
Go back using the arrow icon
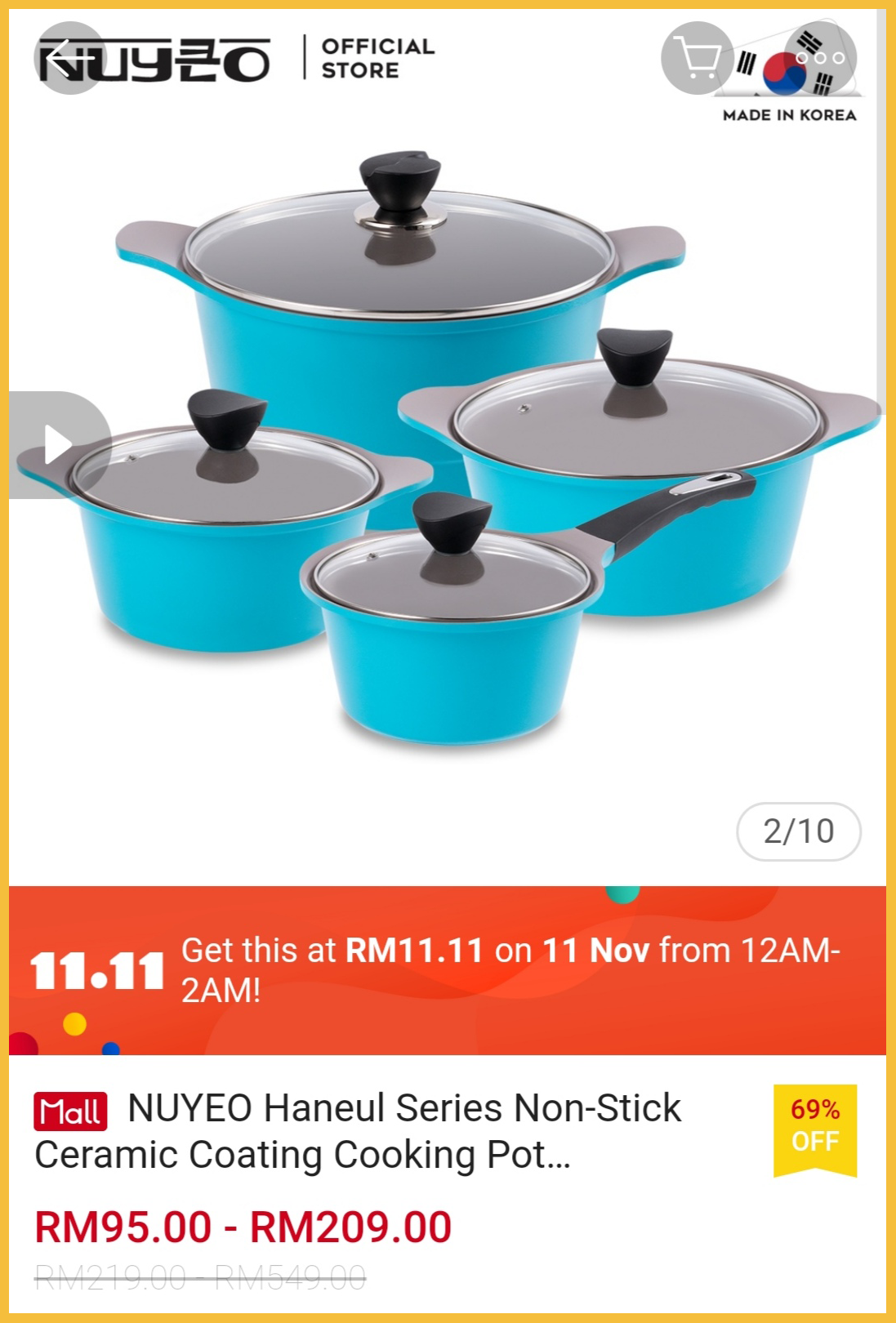69,58
